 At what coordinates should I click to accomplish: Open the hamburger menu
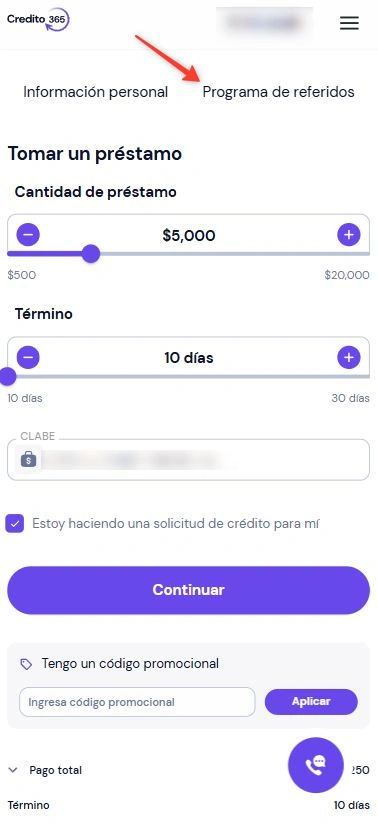[x=349, y=23]
